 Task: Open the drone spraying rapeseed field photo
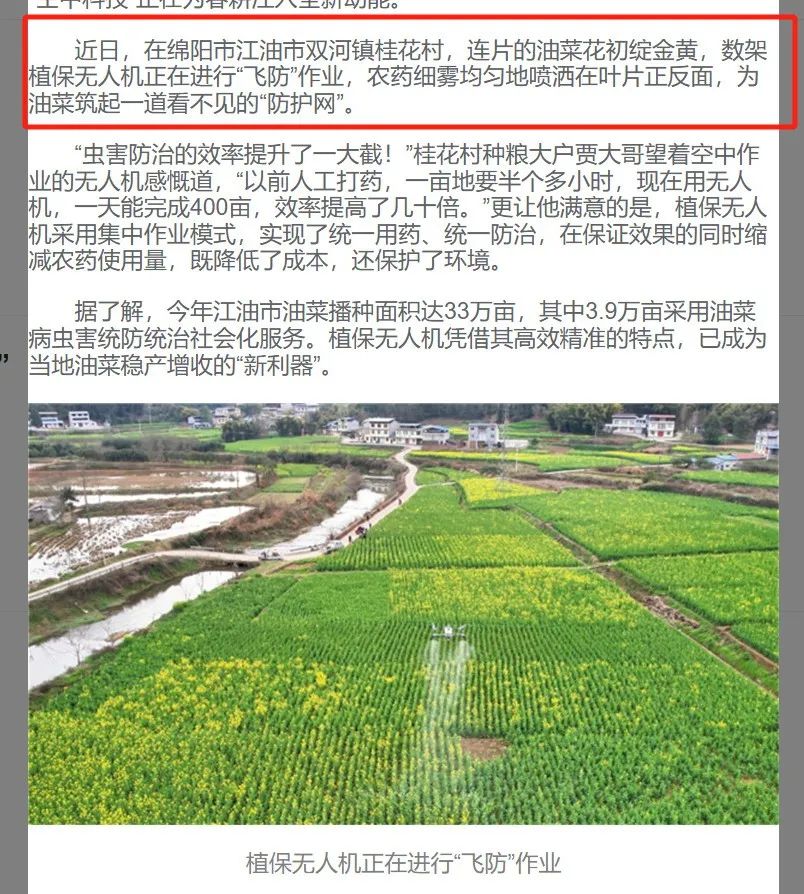(x=403, y=613)
